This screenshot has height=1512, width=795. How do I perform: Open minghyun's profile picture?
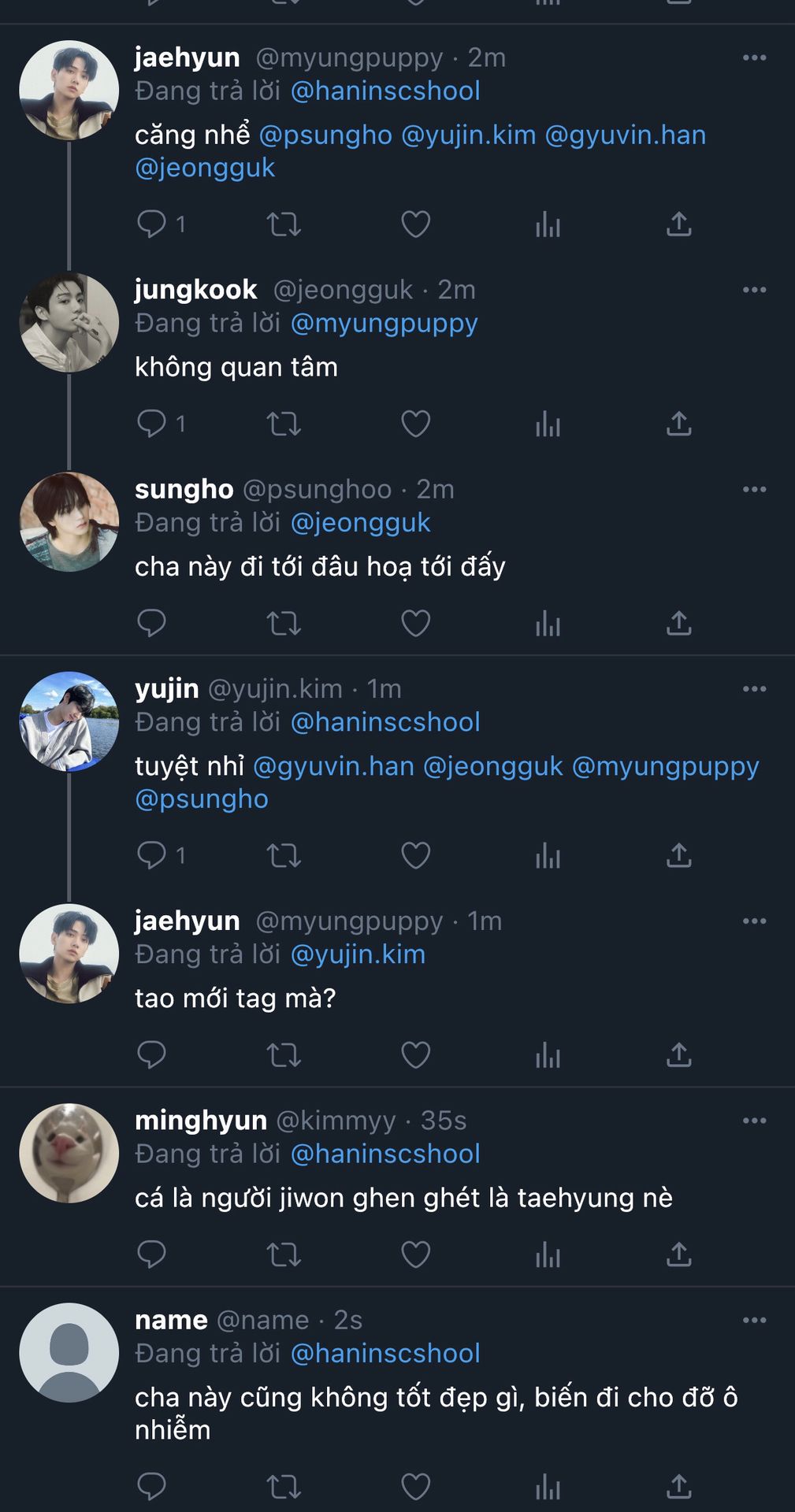(69, 1153)
